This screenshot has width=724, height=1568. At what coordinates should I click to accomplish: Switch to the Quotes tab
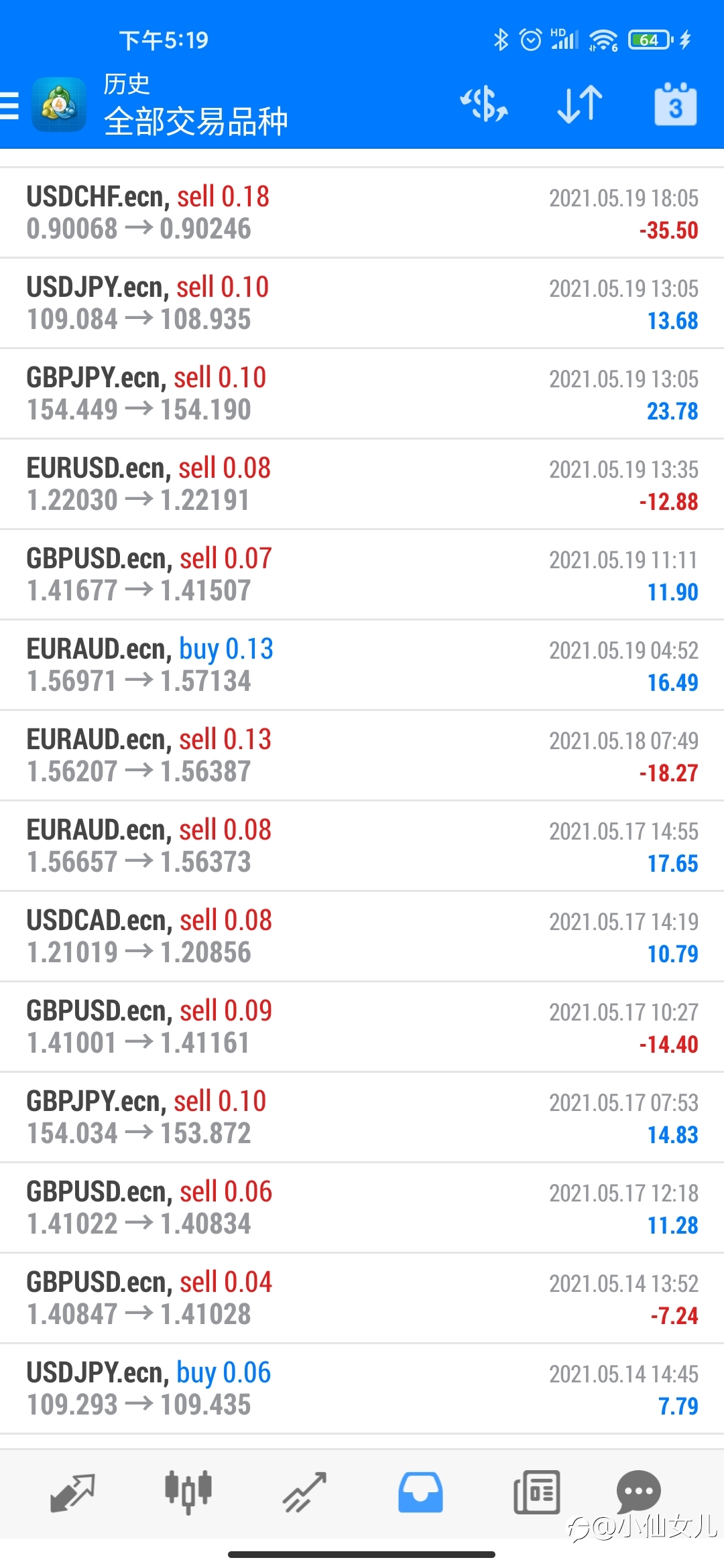(72, 1493)
